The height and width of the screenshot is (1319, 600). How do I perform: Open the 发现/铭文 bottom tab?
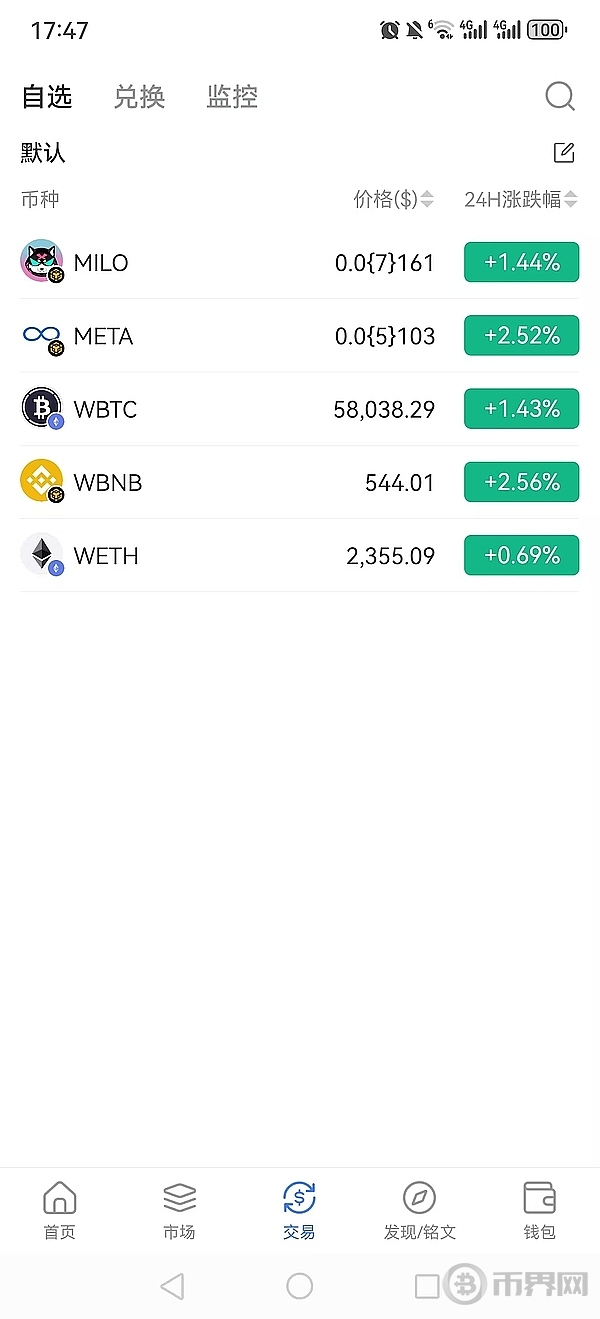pos(420,1210)
